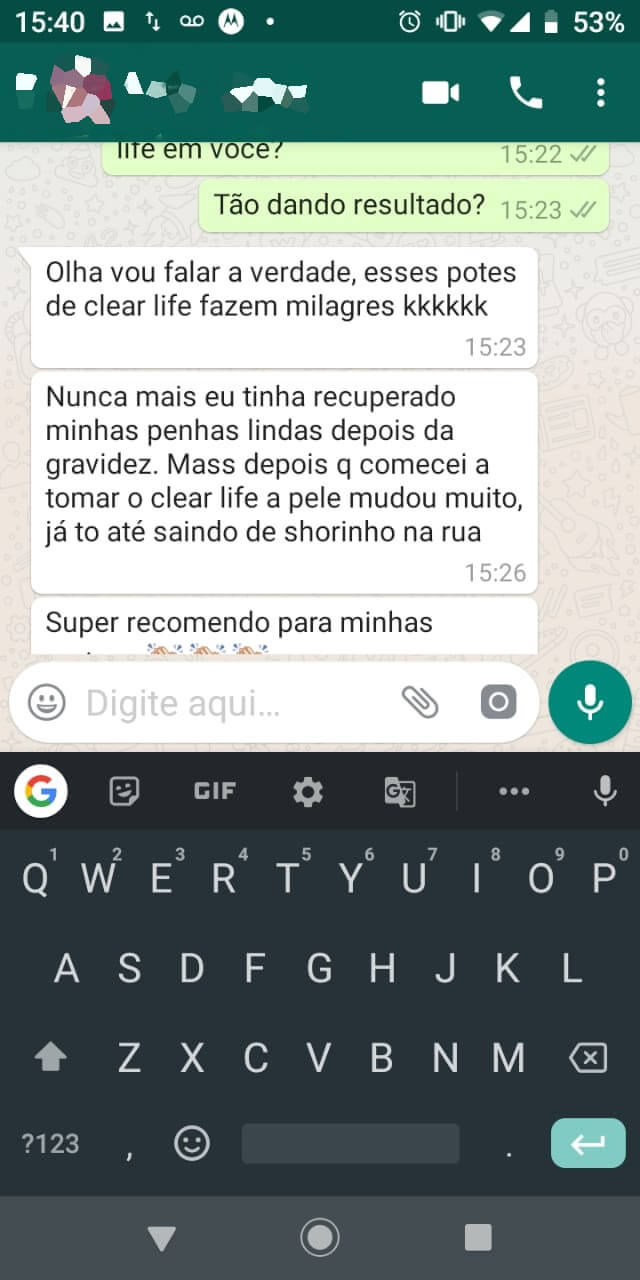The height and width of the screenshot is (1280, 640).
Task: Start keyboard voice typing
Action: (x=604, y=792)
